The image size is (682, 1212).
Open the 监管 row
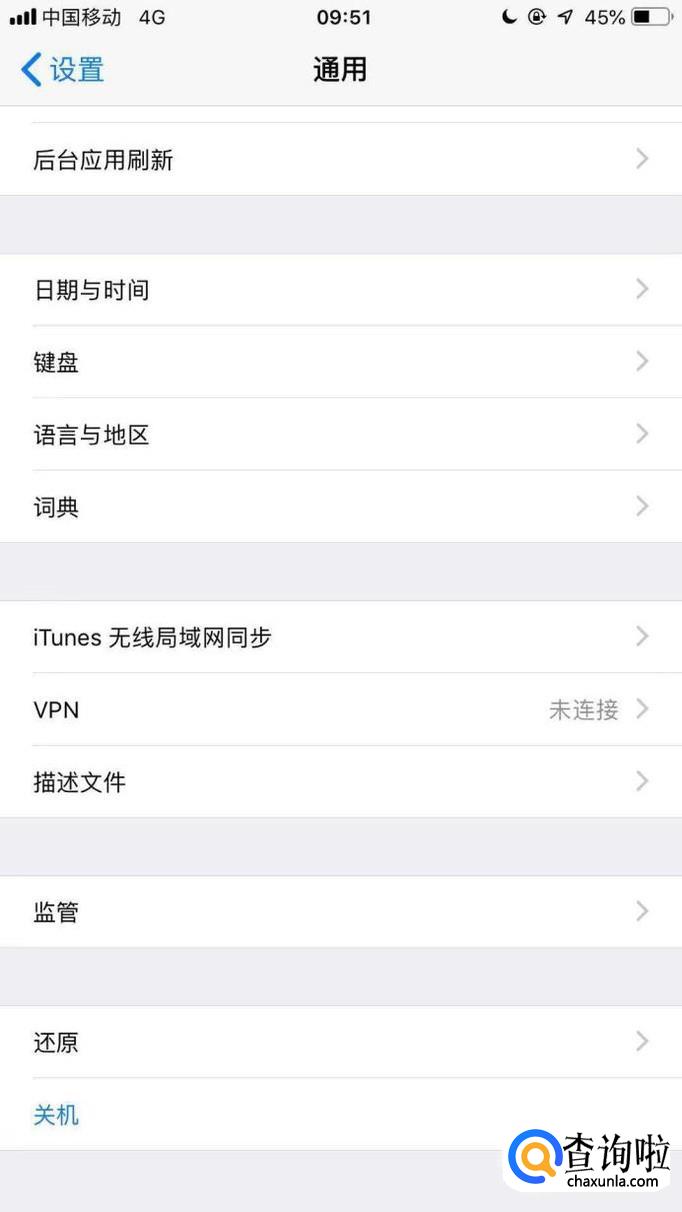click(341, 912)
